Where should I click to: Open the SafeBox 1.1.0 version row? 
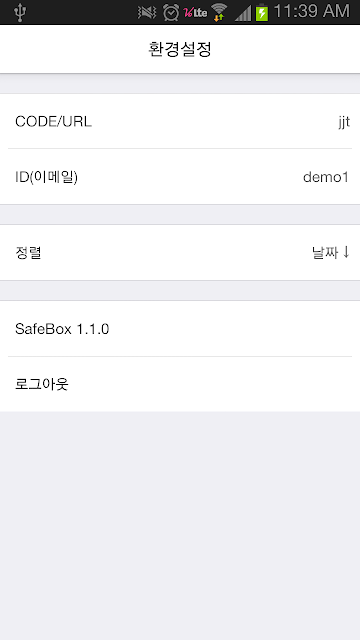(x=180, y=329)
